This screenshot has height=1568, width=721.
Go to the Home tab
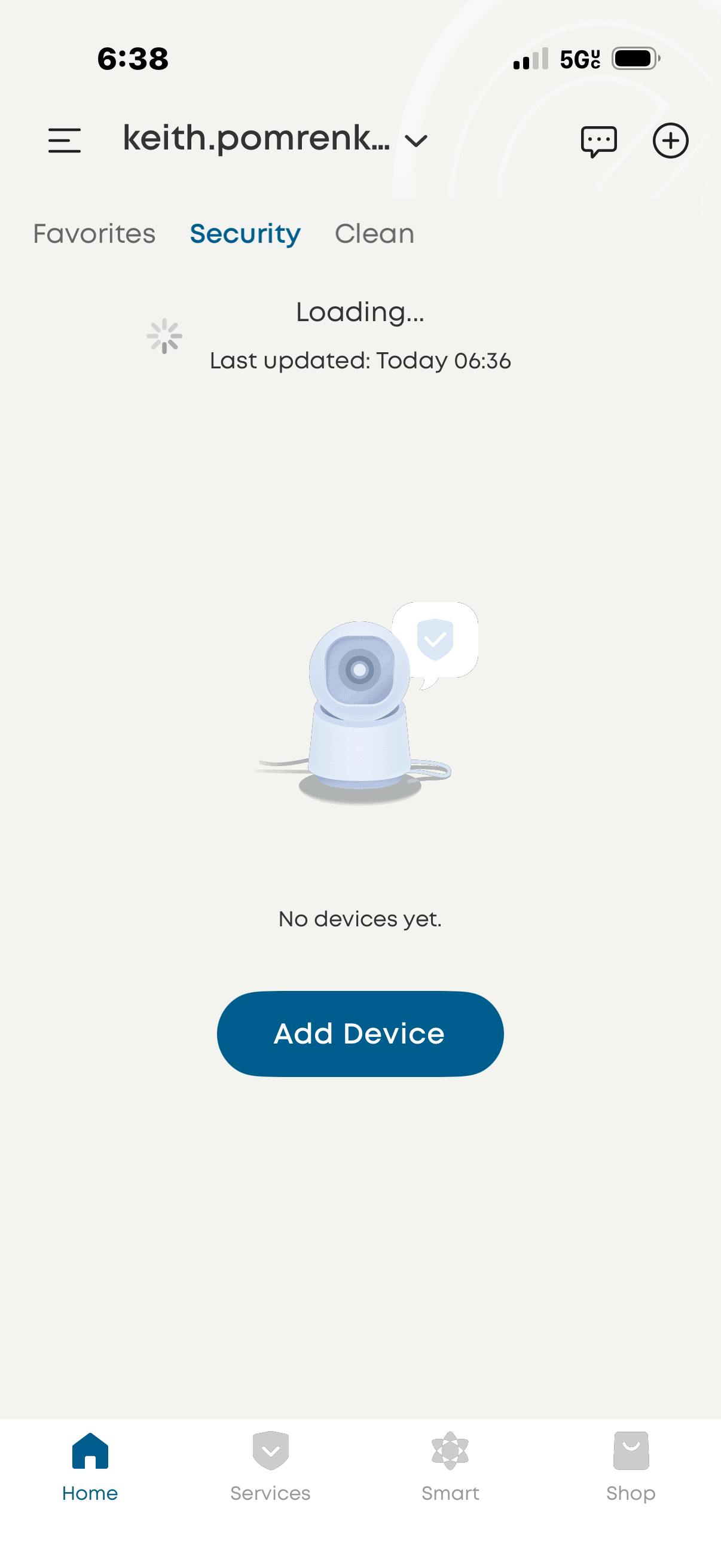90,1467
